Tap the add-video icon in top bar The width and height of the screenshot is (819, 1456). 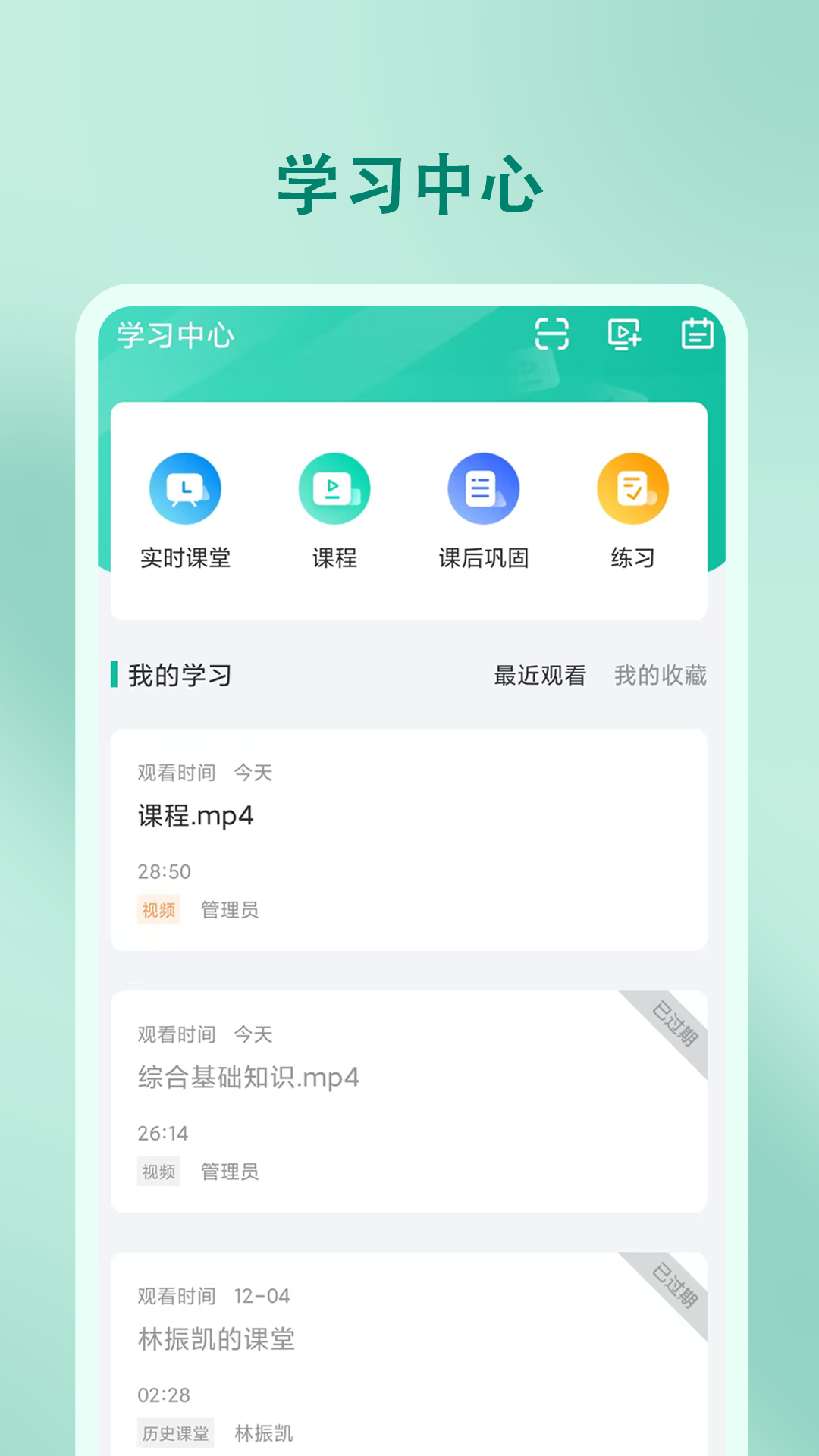[624, 334]
